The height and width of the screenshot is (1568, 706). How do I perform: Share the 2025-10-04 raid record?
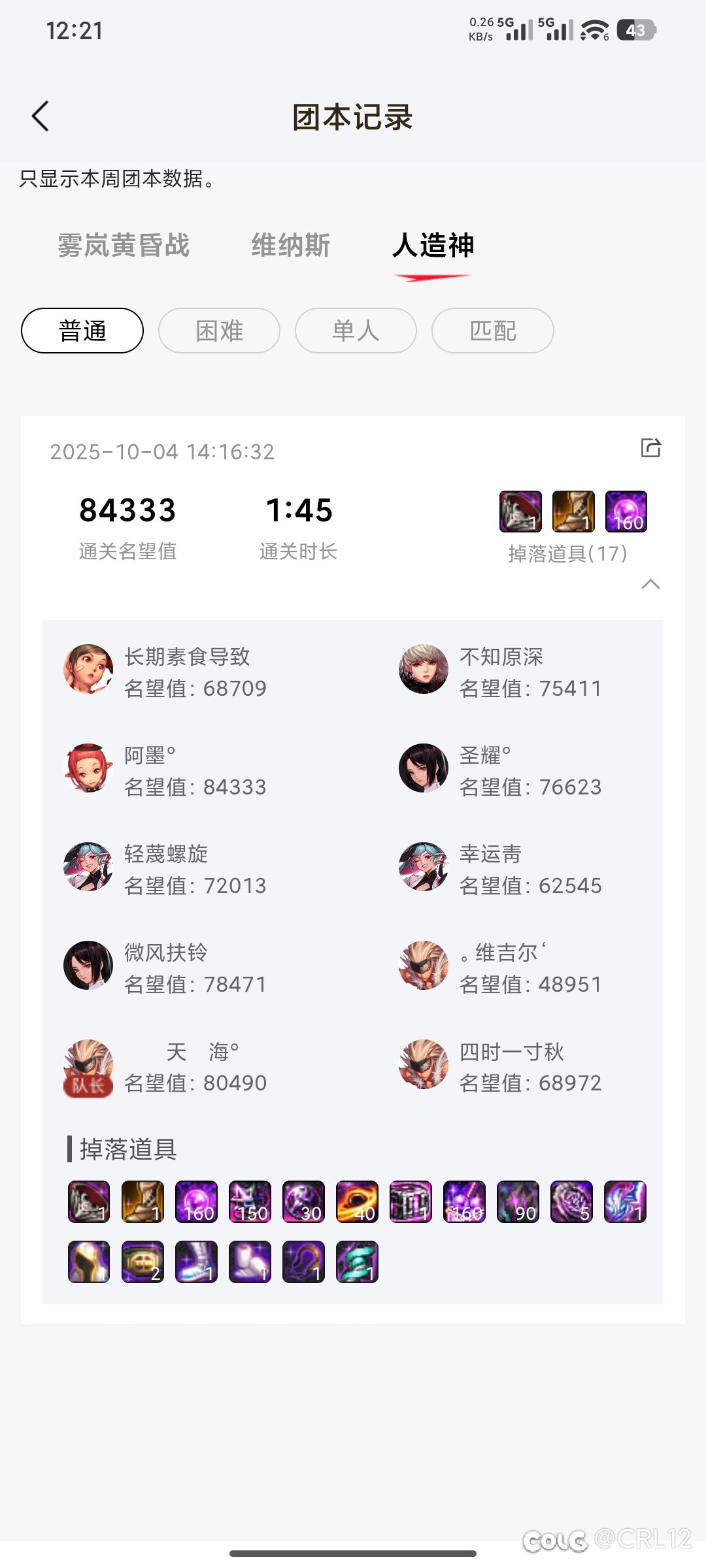click(650, 448)
